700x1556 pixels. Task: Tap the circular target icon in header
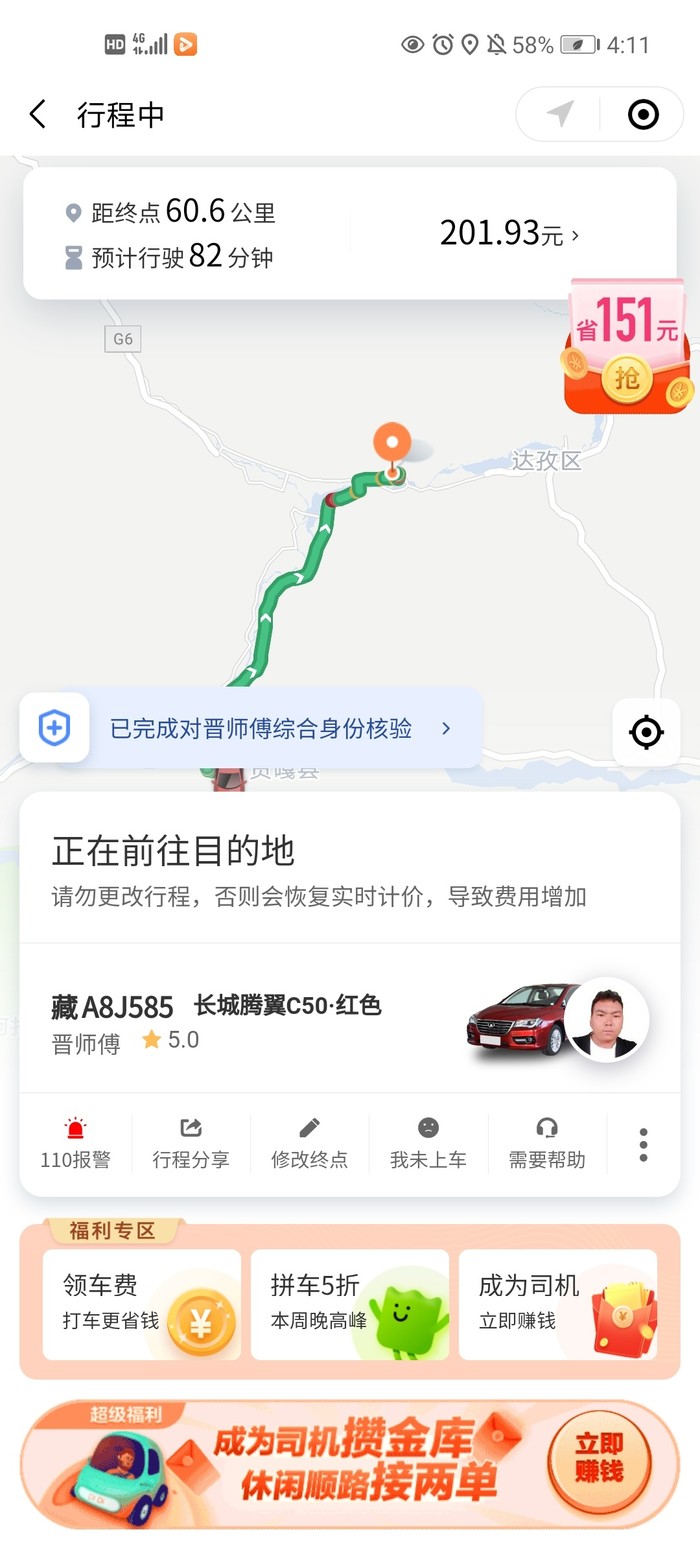(x=643, y=115)
